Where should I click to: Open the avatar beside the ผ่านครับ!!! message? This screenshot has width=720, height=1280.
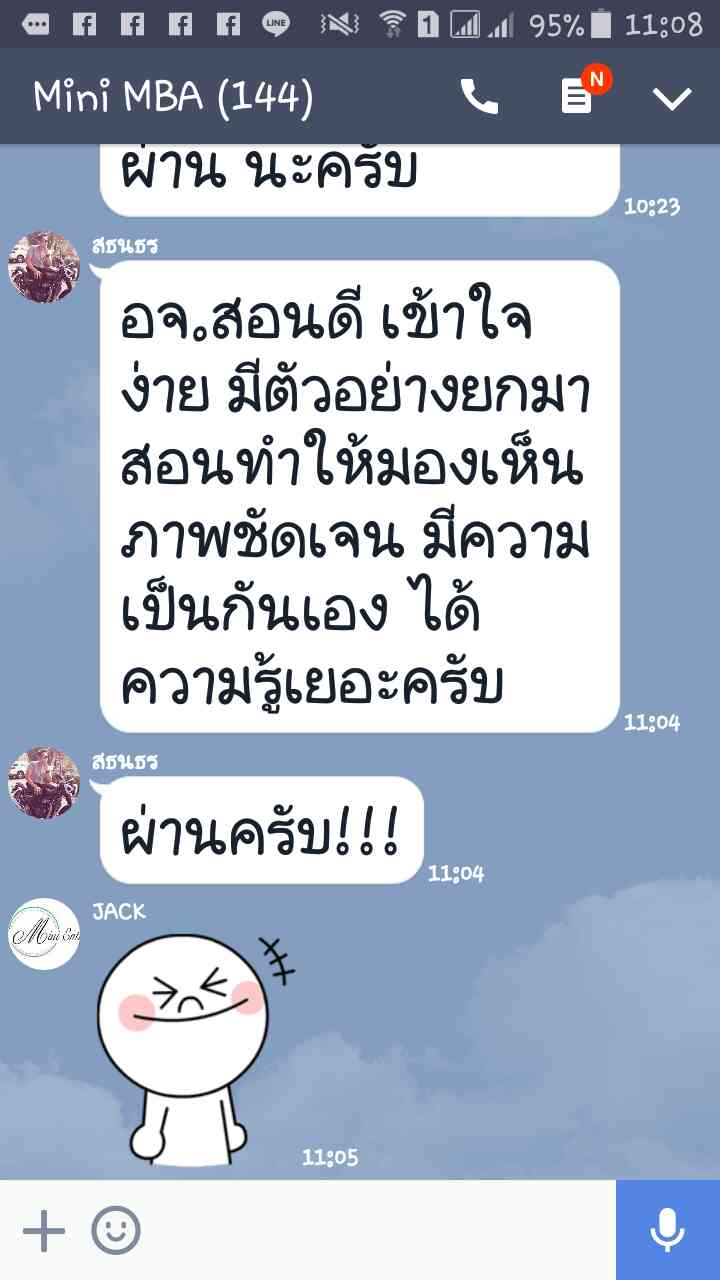point(44,783)
